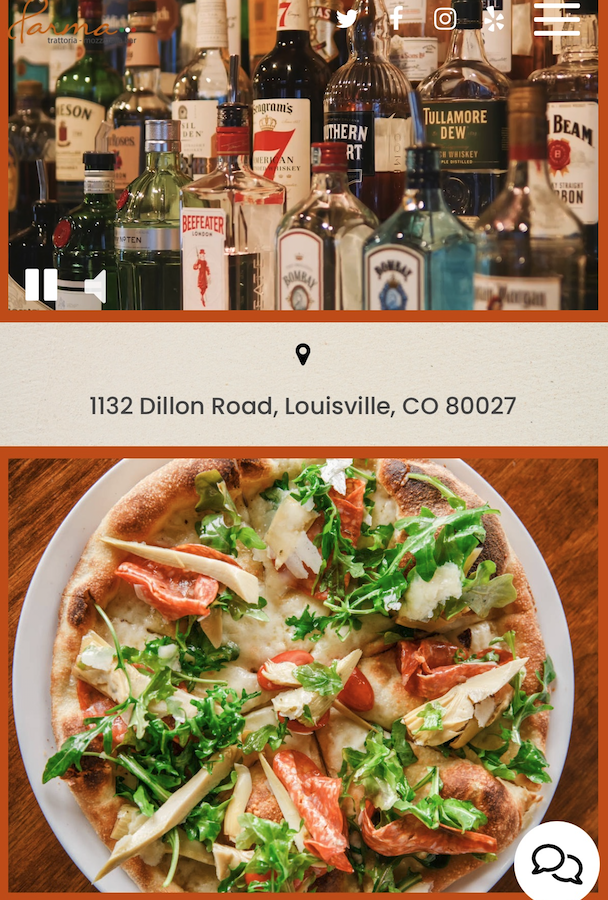Open the Instagram profile
The image size is (608, 900).
click(x=445, y=19)
